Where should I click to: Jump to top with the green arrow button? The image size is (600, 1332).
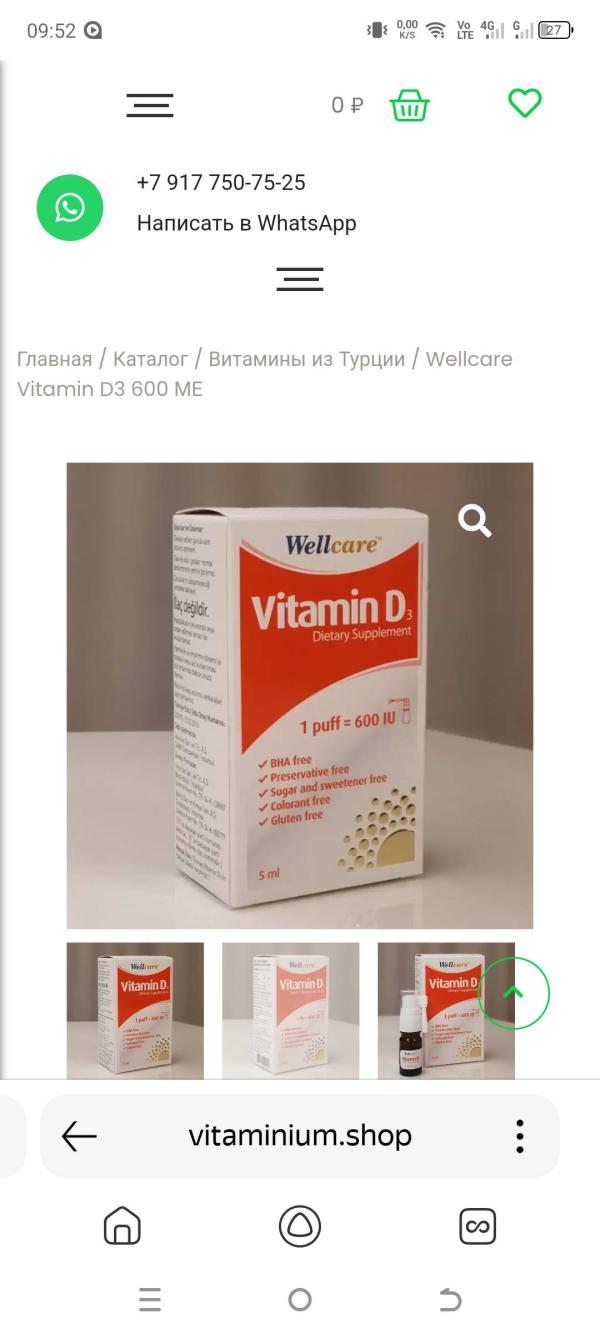point(514,993)
